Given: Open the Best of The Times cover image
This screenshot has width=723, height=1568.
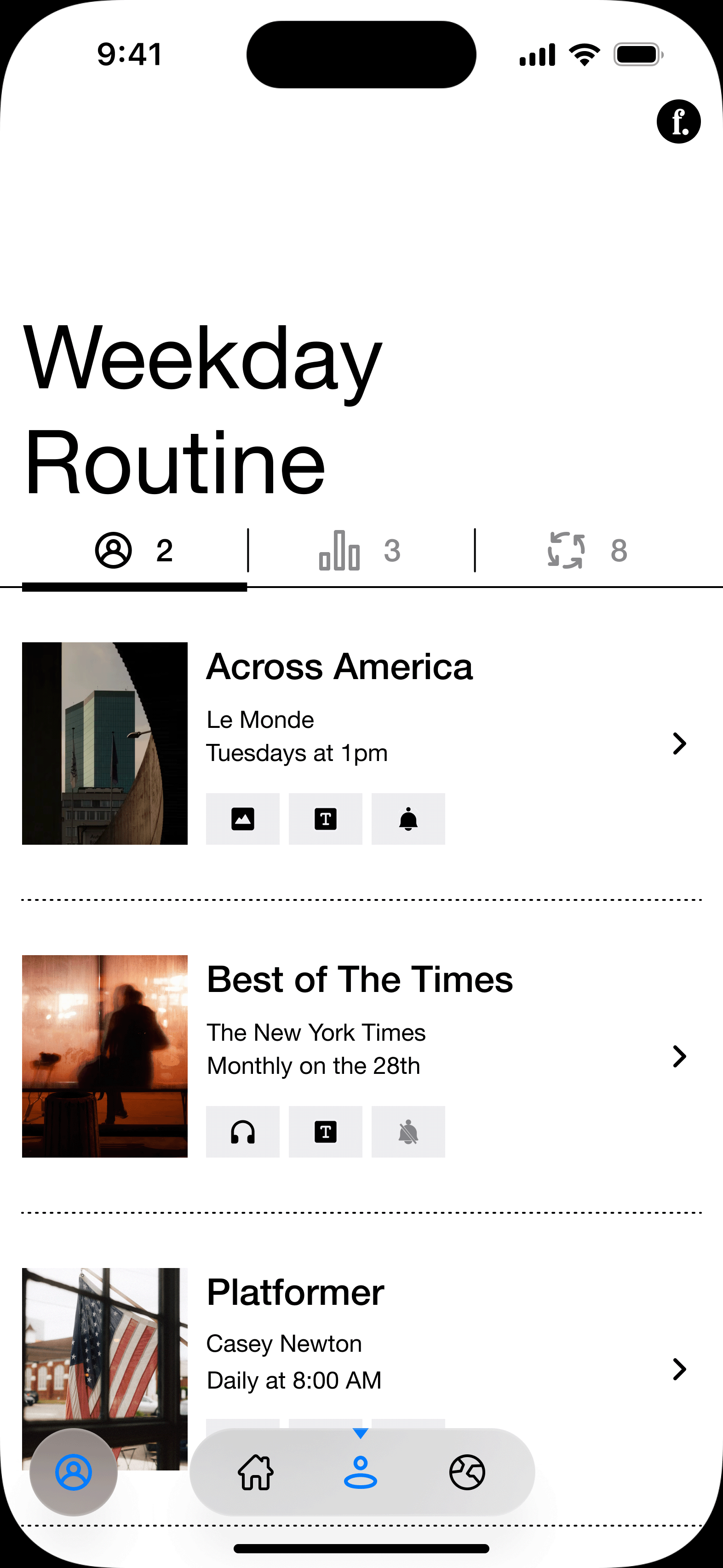Looking at the screenshot, I should (x=105, y=1056).
